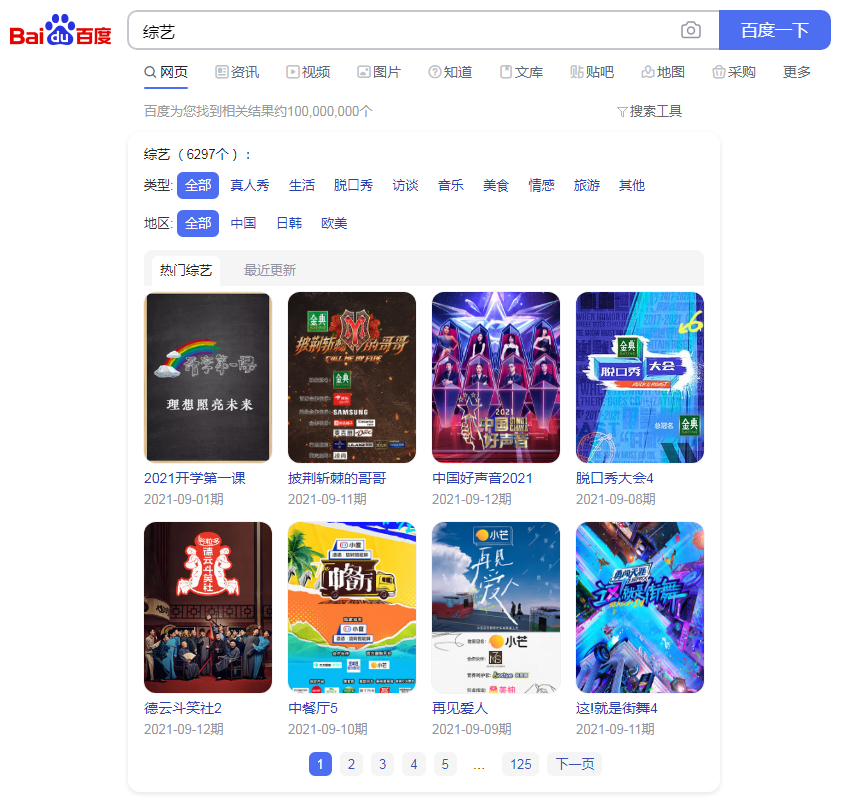
Task: Switch to 最近更新 tab
Action: click(269, 270)
